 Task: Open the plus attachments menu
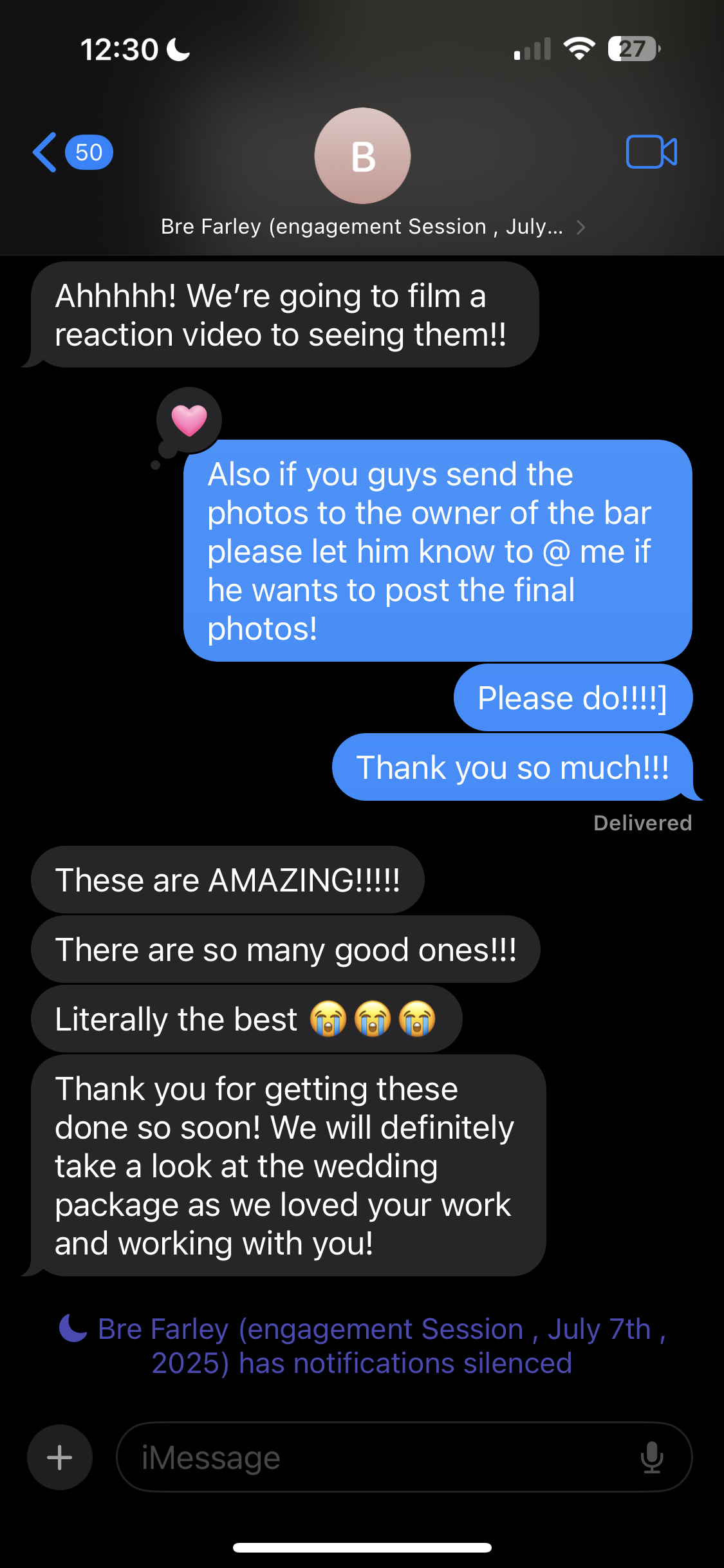[x=60, y=1457]
